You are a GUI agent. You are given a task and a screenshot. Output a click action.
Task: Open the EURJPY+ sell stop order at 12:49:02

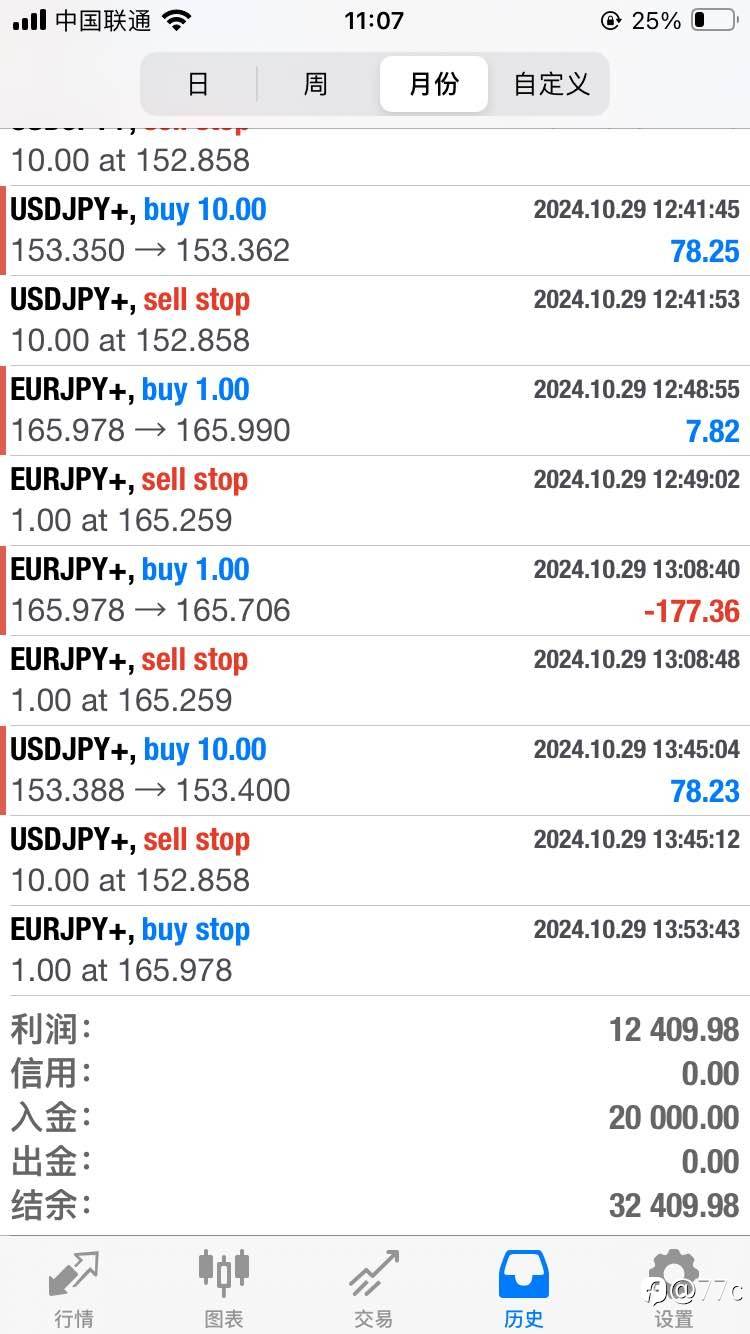click(x=375, y=500)
